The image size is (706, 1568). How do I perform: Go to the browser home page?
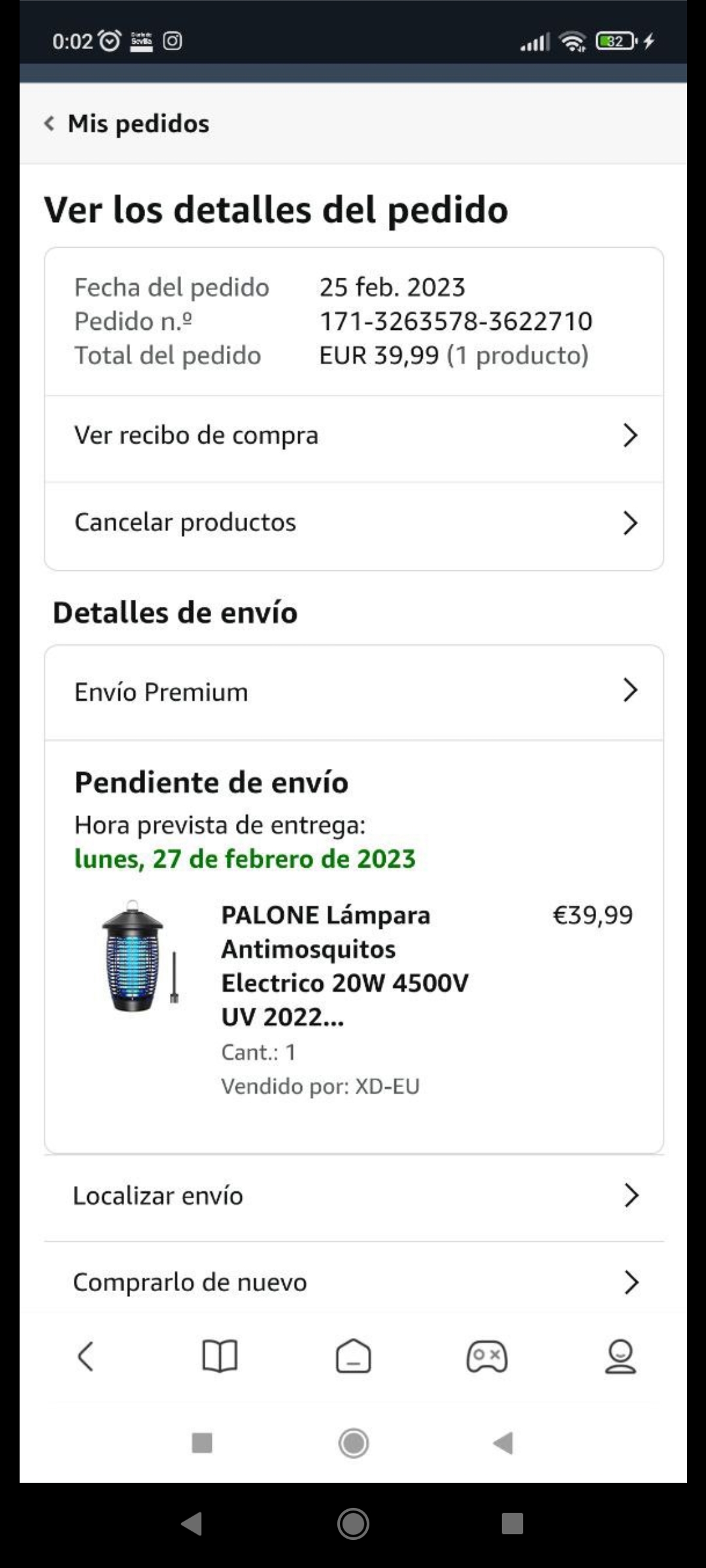(x=354, y=1356)
